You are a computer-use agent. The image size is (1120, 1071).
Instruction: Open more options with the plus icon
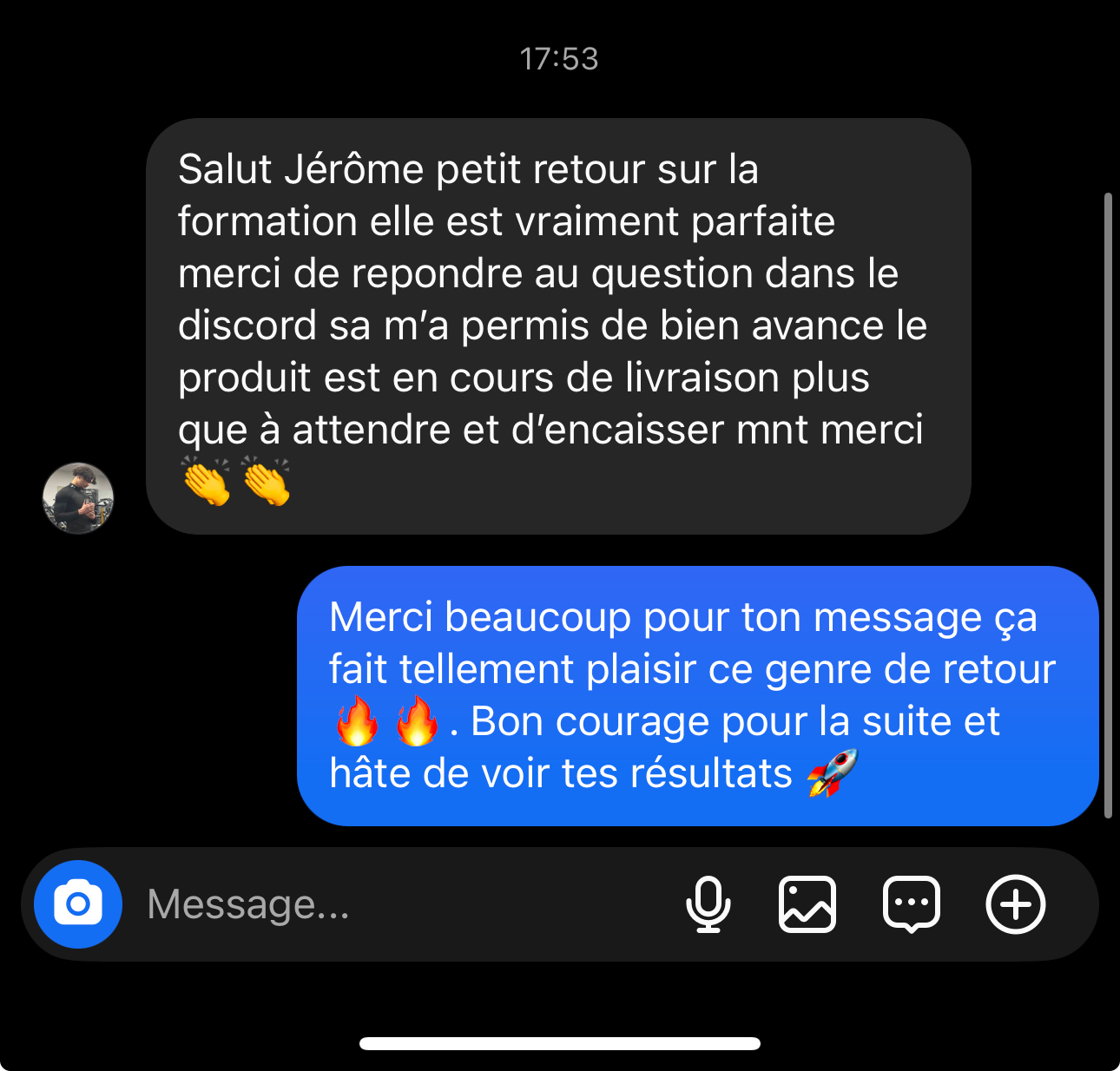(1015, 904)
